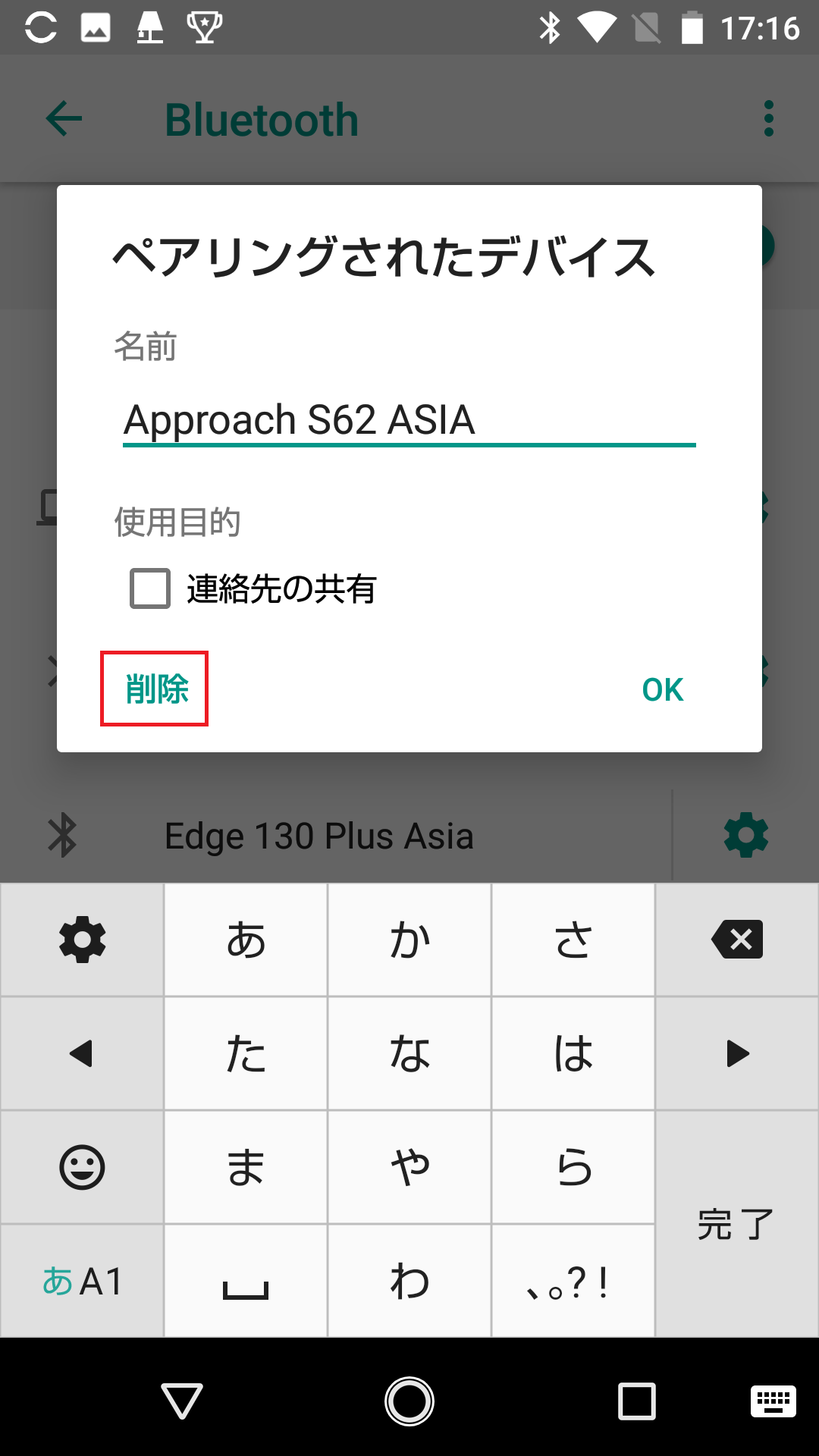Confirm the dialog with OK

tap(663, 689)
